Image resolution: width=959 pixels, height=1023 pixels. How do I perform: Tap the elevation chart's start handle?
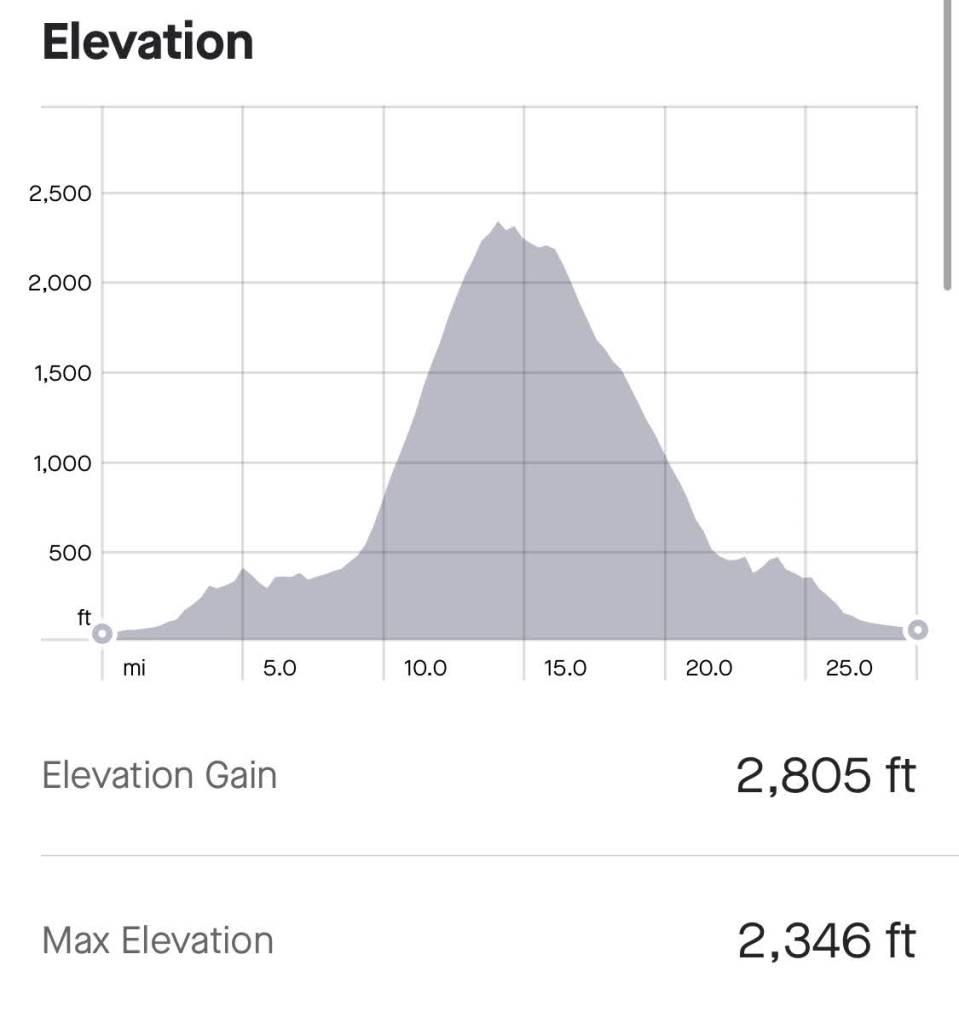coord(102,633)
